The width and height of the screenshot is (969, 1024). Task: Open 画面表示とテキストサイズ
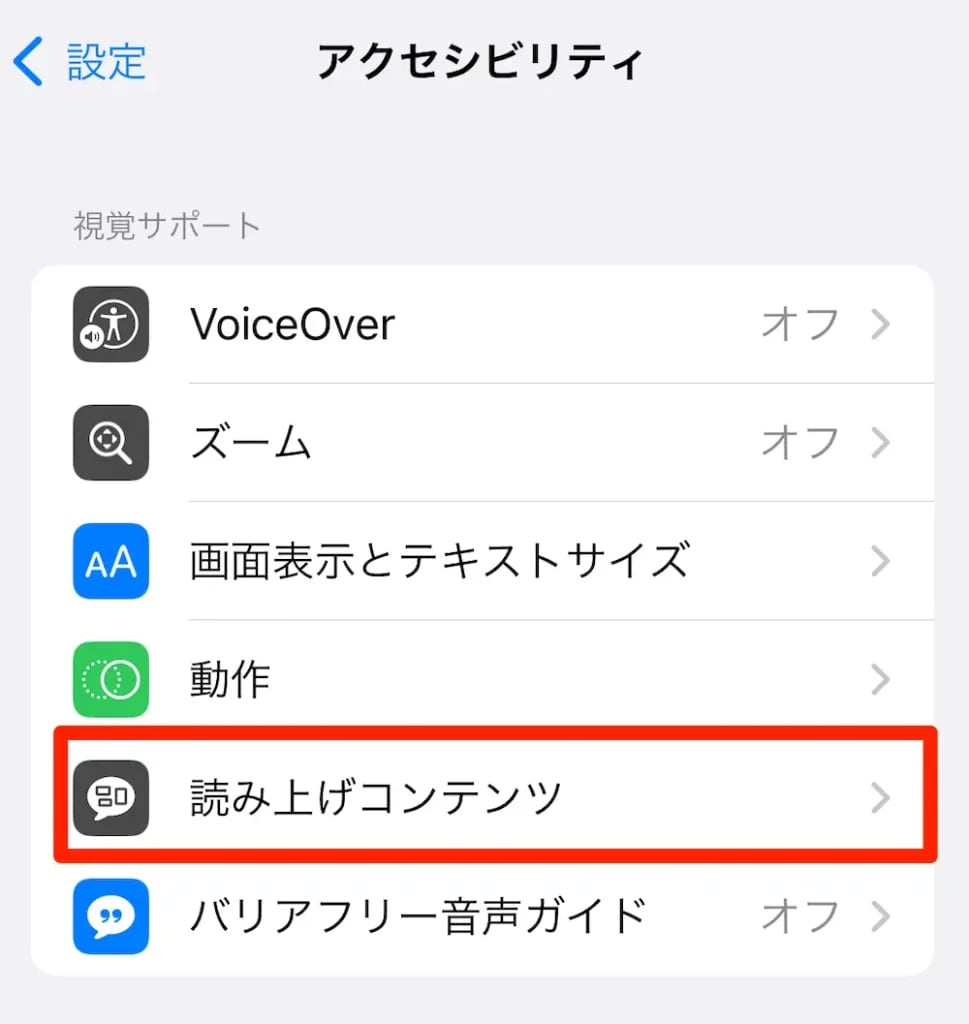point(480,561)
